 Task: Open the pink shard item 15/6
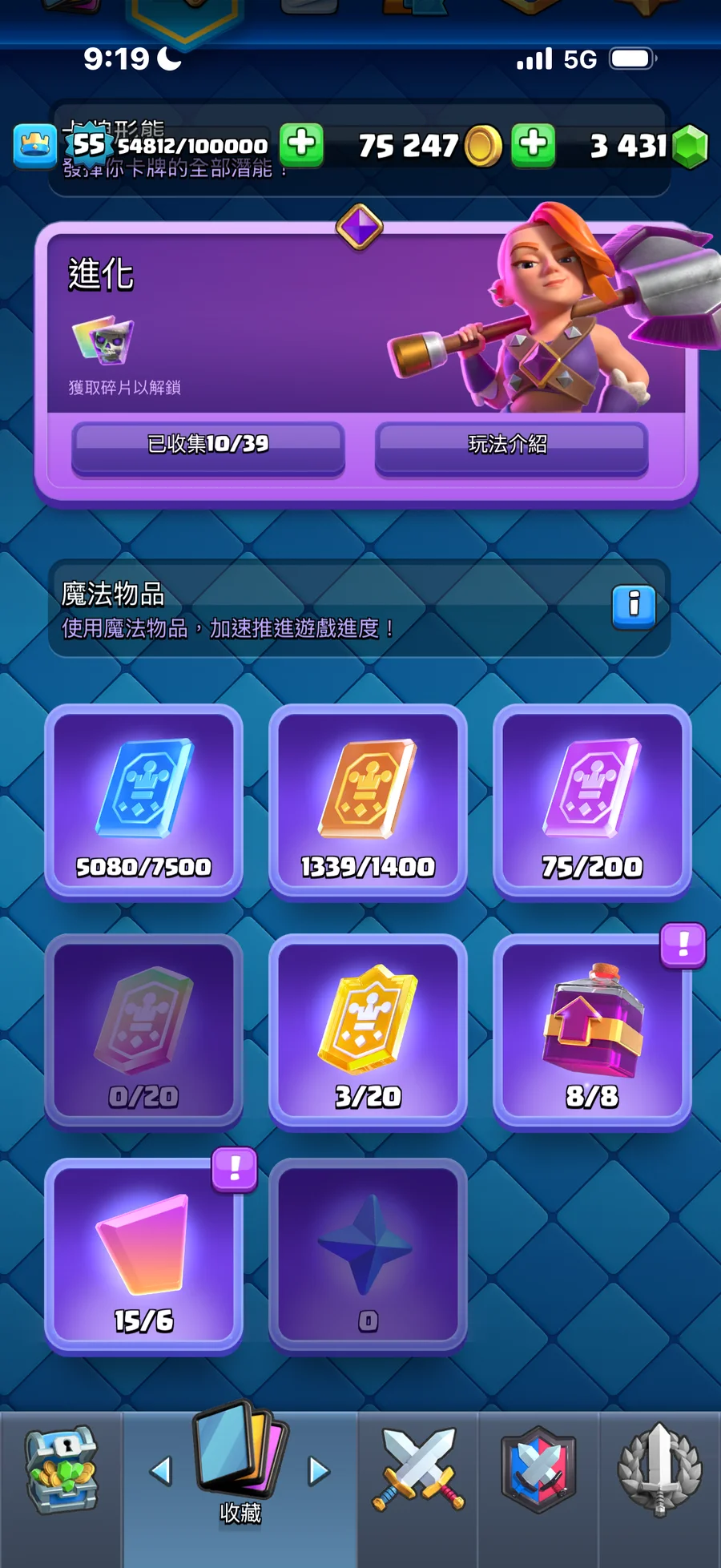coord(144,1256)
